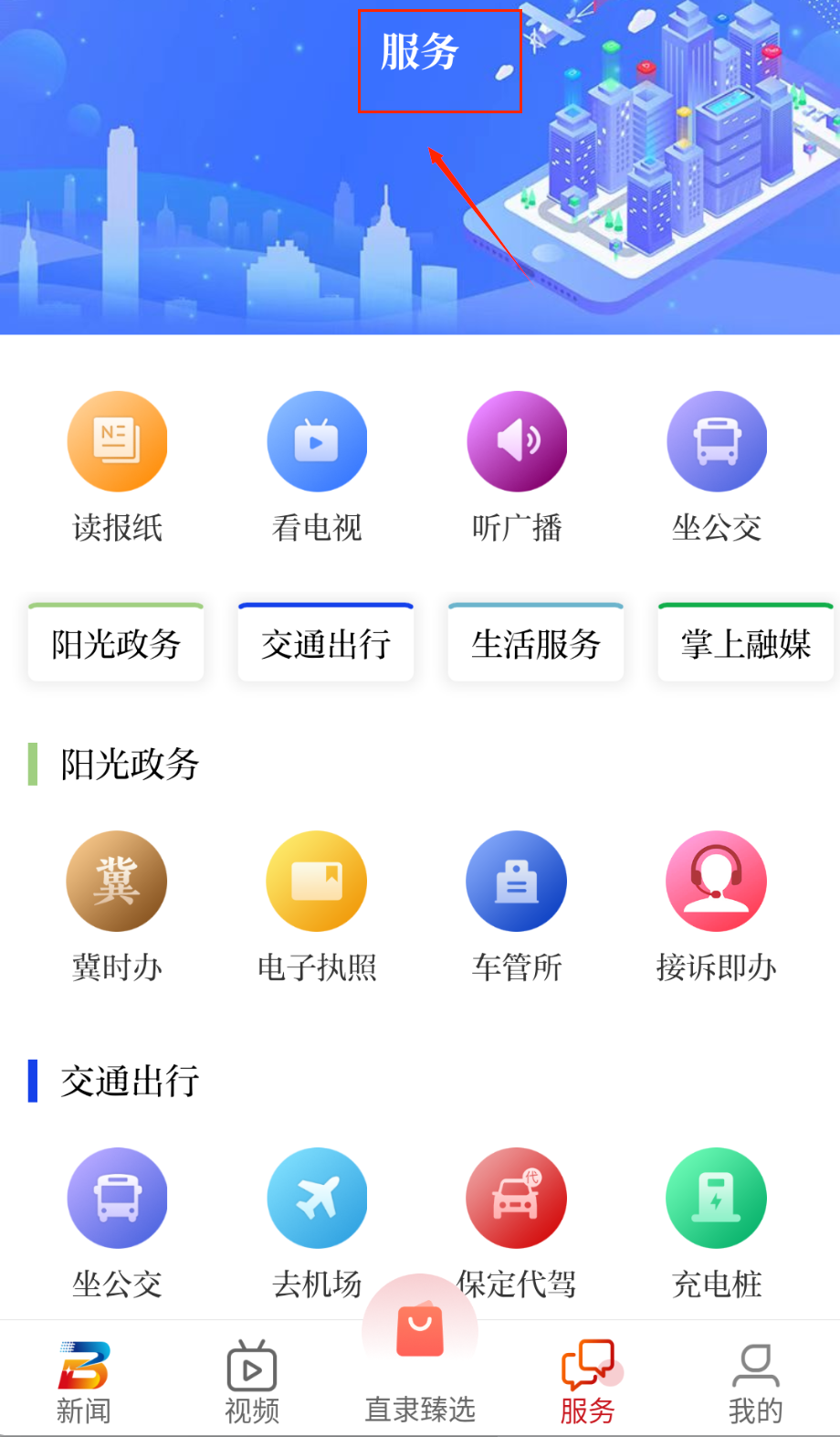The width and height of the screenshot is (840, 1437).
Task: Switch to the 视频 tab
Action: [252, 1381]
